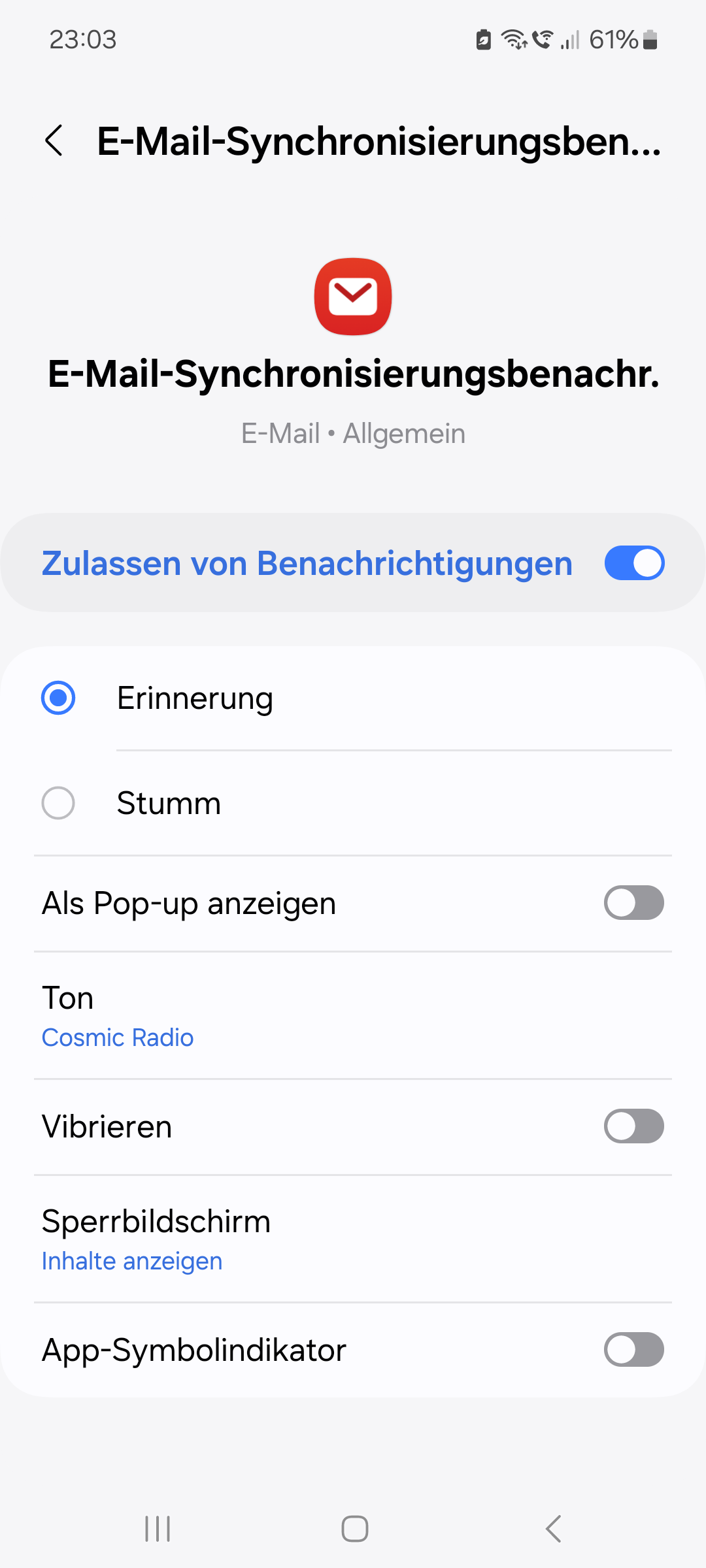Screen dimensions: 706x1568
Task: Go back from the notification category settings
Action: tap(54, 140)
